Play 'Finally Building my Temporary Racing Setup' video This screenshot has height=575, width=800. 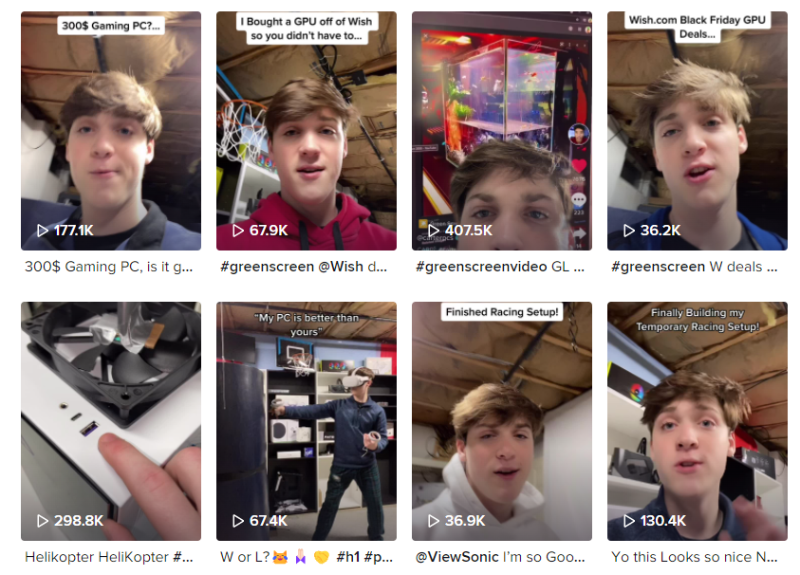[697, 420]
